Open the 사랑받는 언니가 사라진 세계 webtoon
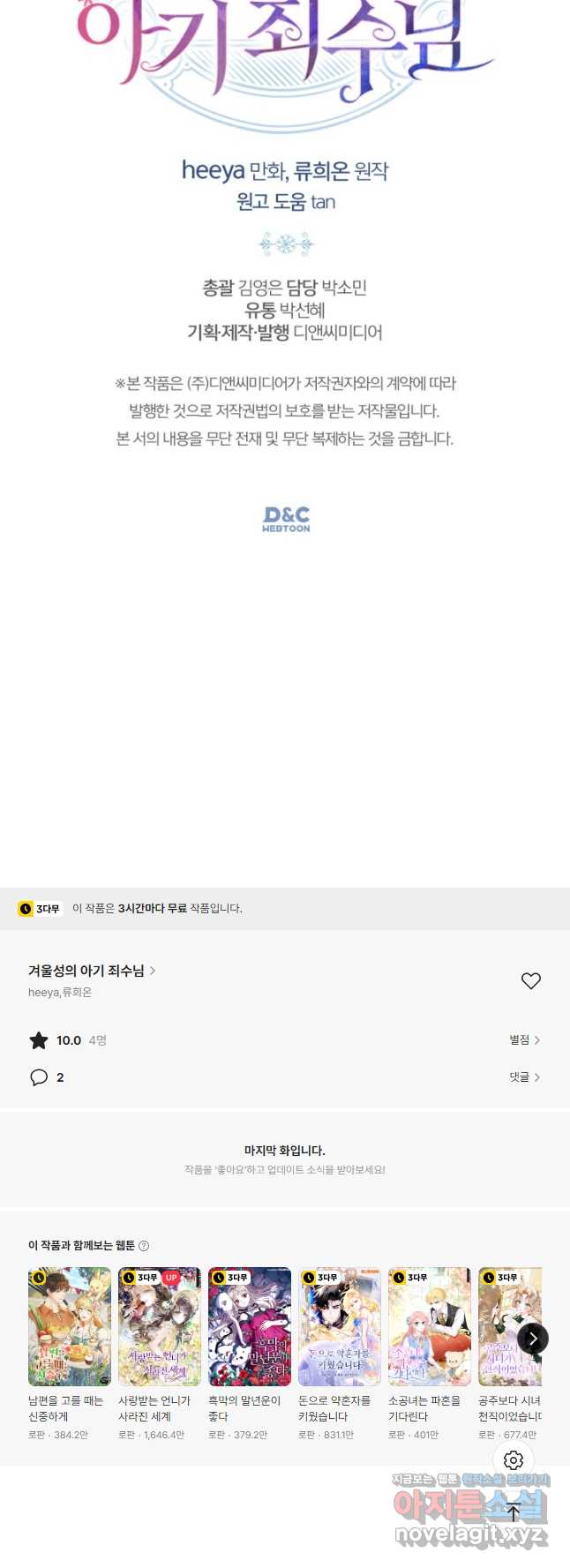The height and width of the screenshot is (1568, 570). point(160,1327)
